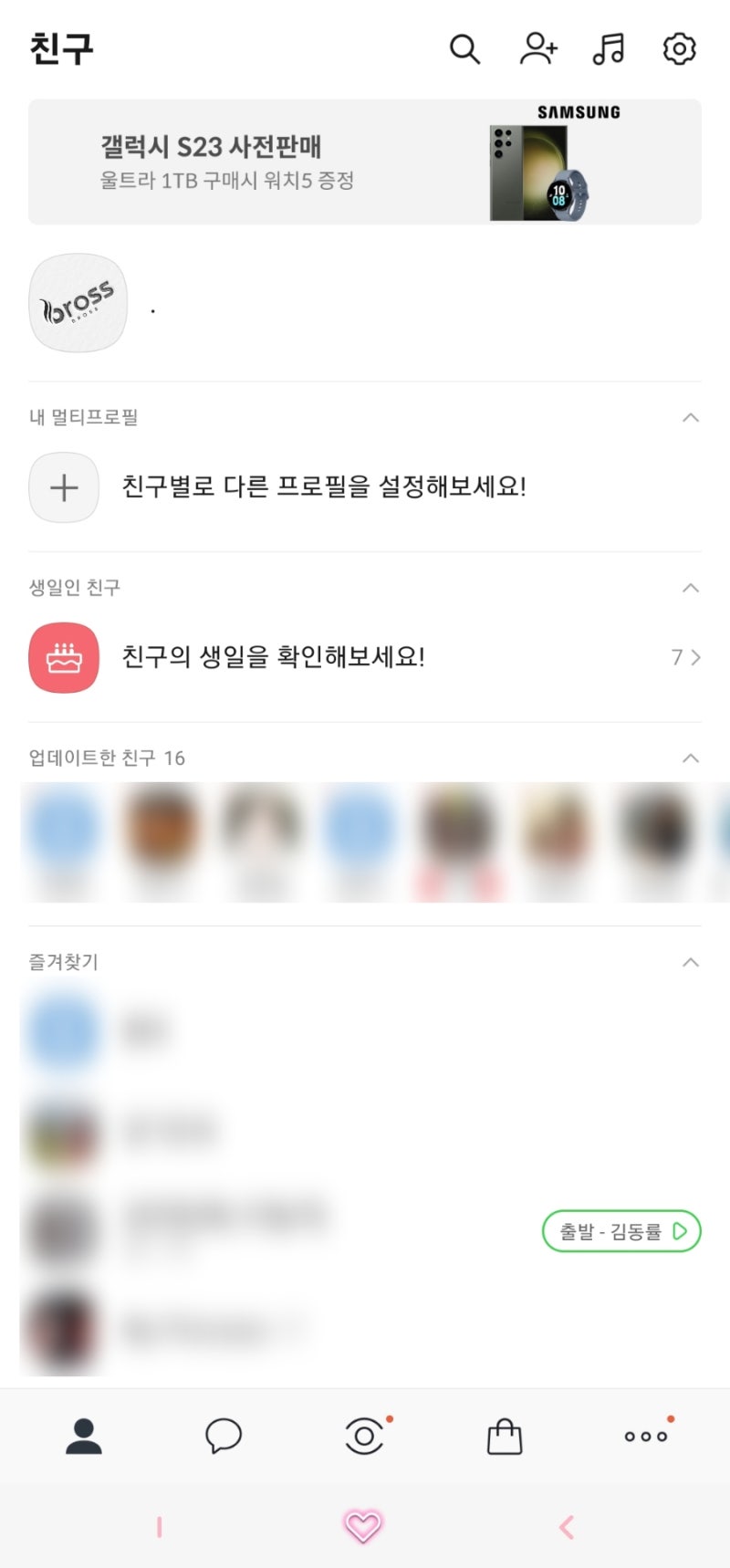
Task: Open the Galaxy S23 presale banner
Action: coord(365,161)
